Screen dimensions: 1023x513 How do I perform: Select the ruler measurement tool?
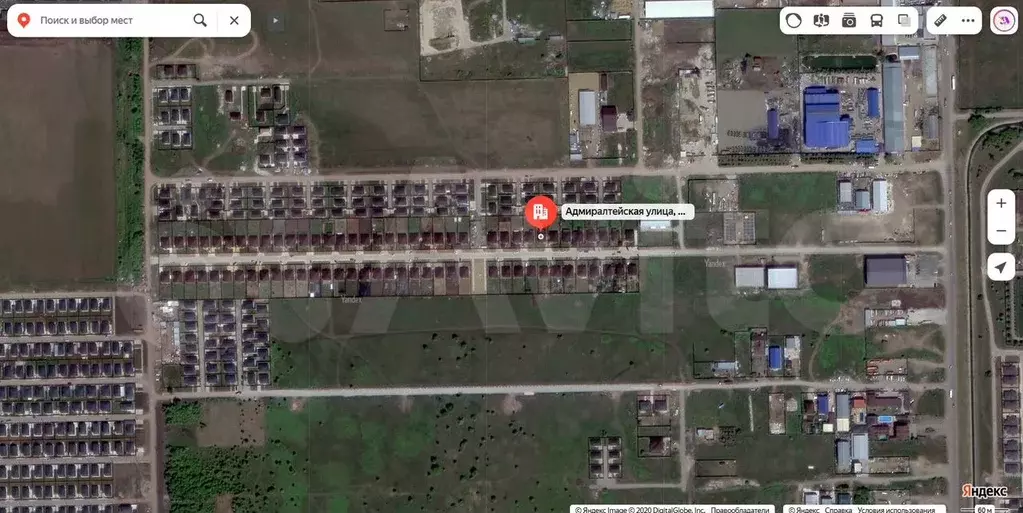click(940, 20)
